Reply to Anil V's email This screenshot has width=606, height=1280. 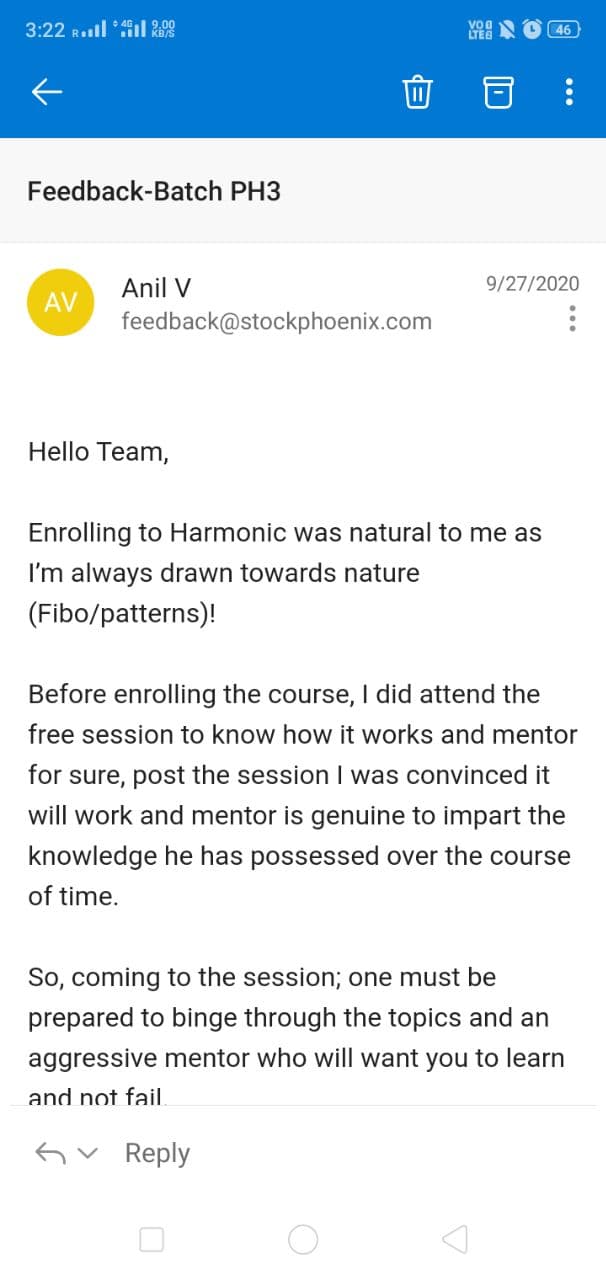157,1153
